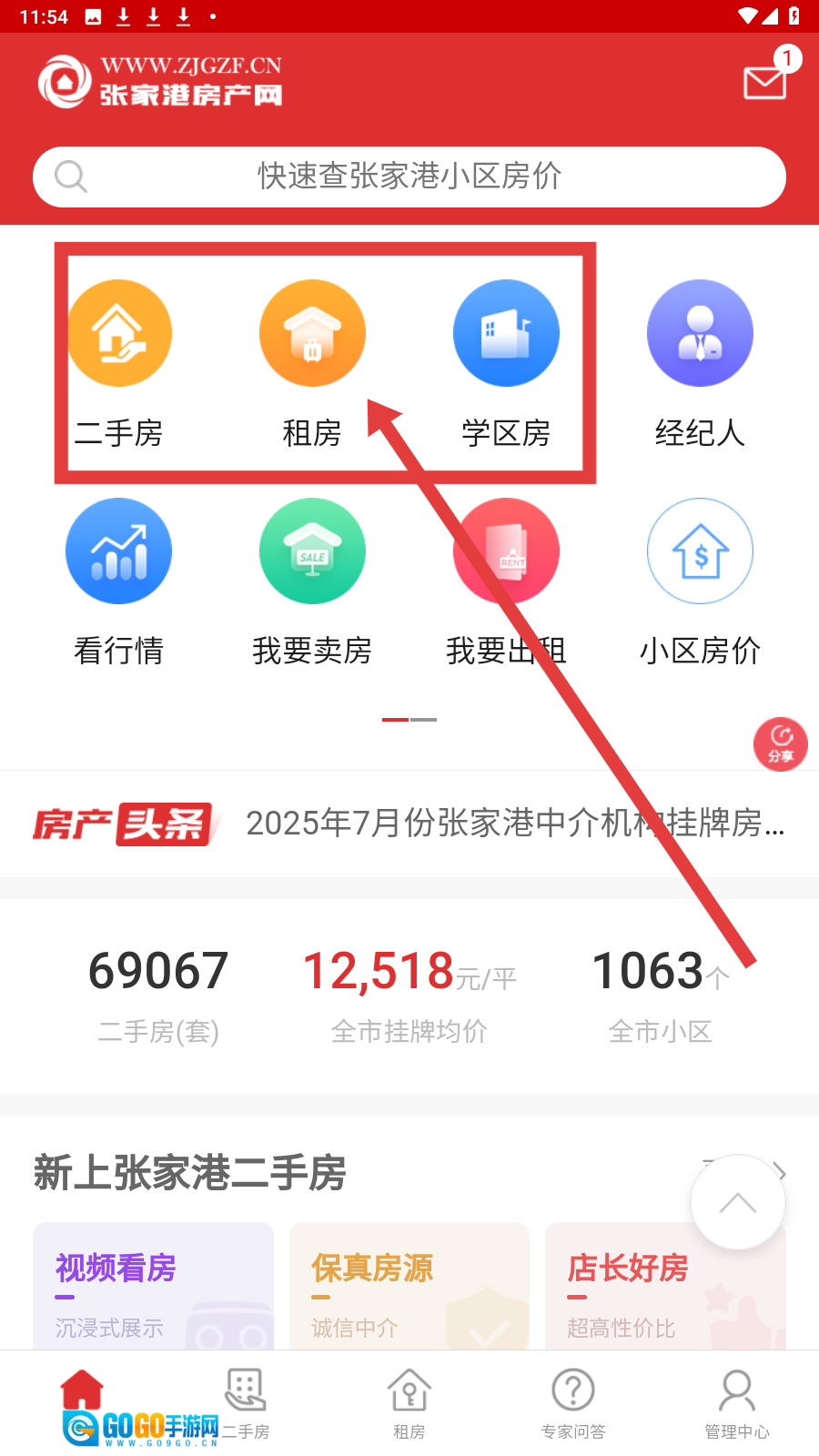Select 我要出租 to rent out

tap(506, 552)
